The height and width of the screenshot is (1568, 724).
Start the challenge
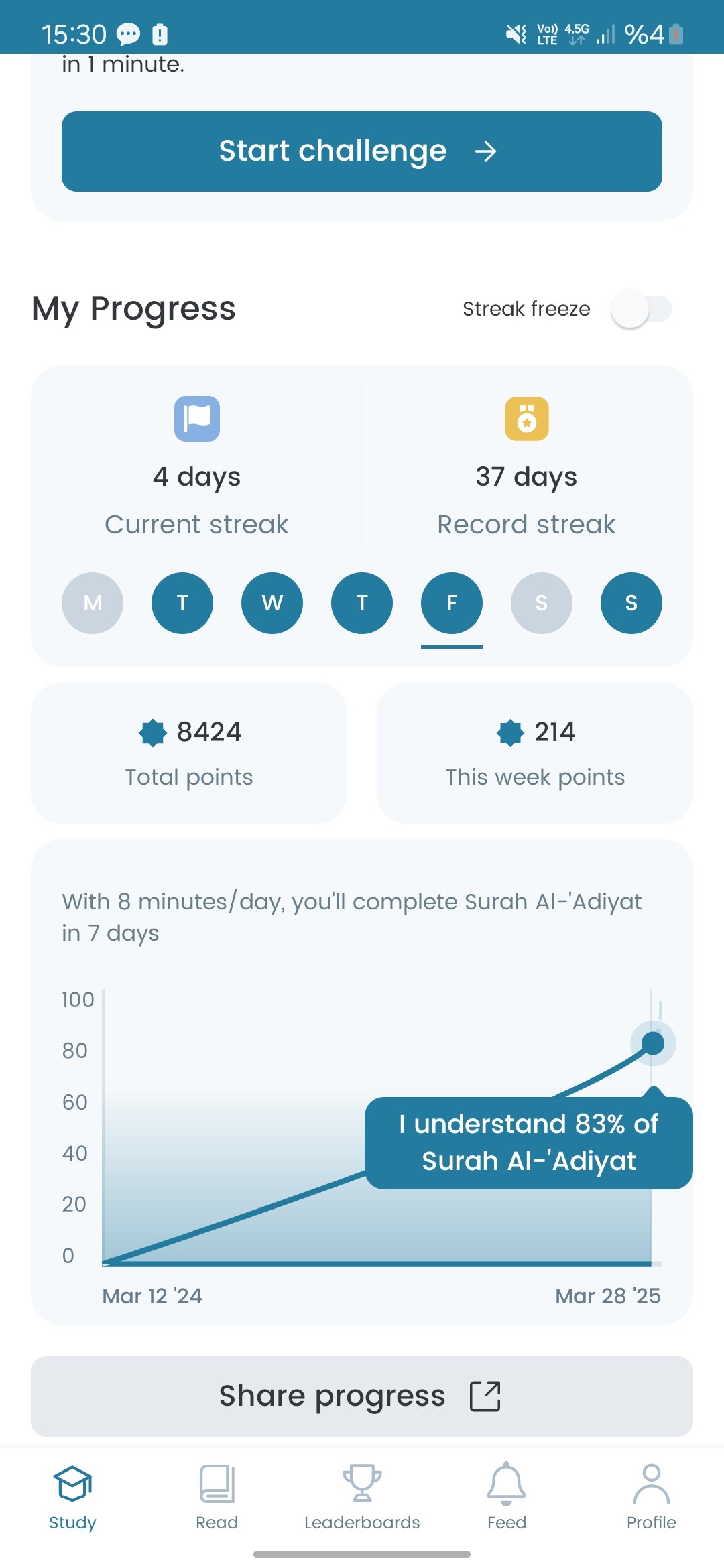coord(362,151)
